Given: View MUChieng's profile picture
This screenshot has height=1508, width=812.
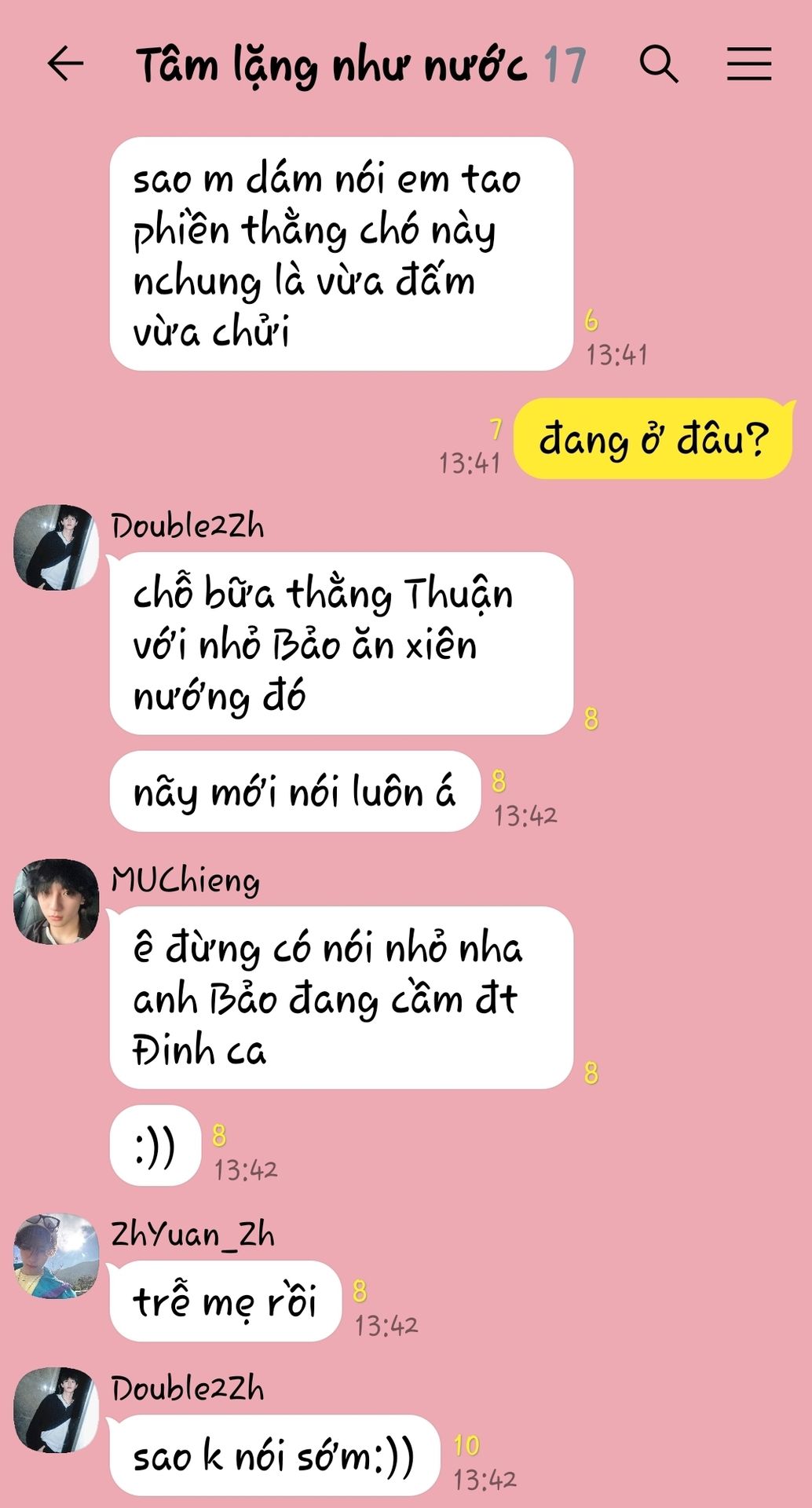Looking at the screenshot, I should 57,901.
